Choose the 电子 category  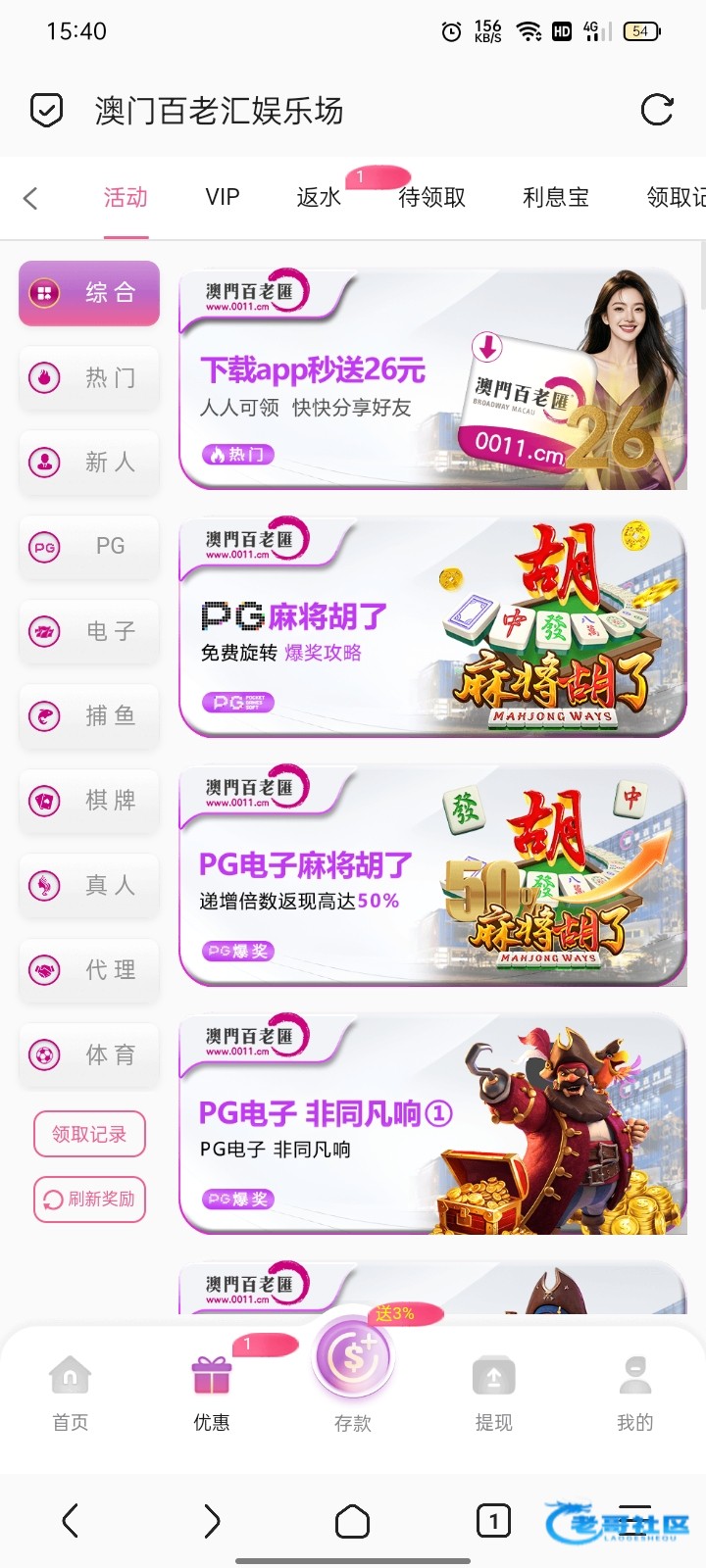coord(89,631)
